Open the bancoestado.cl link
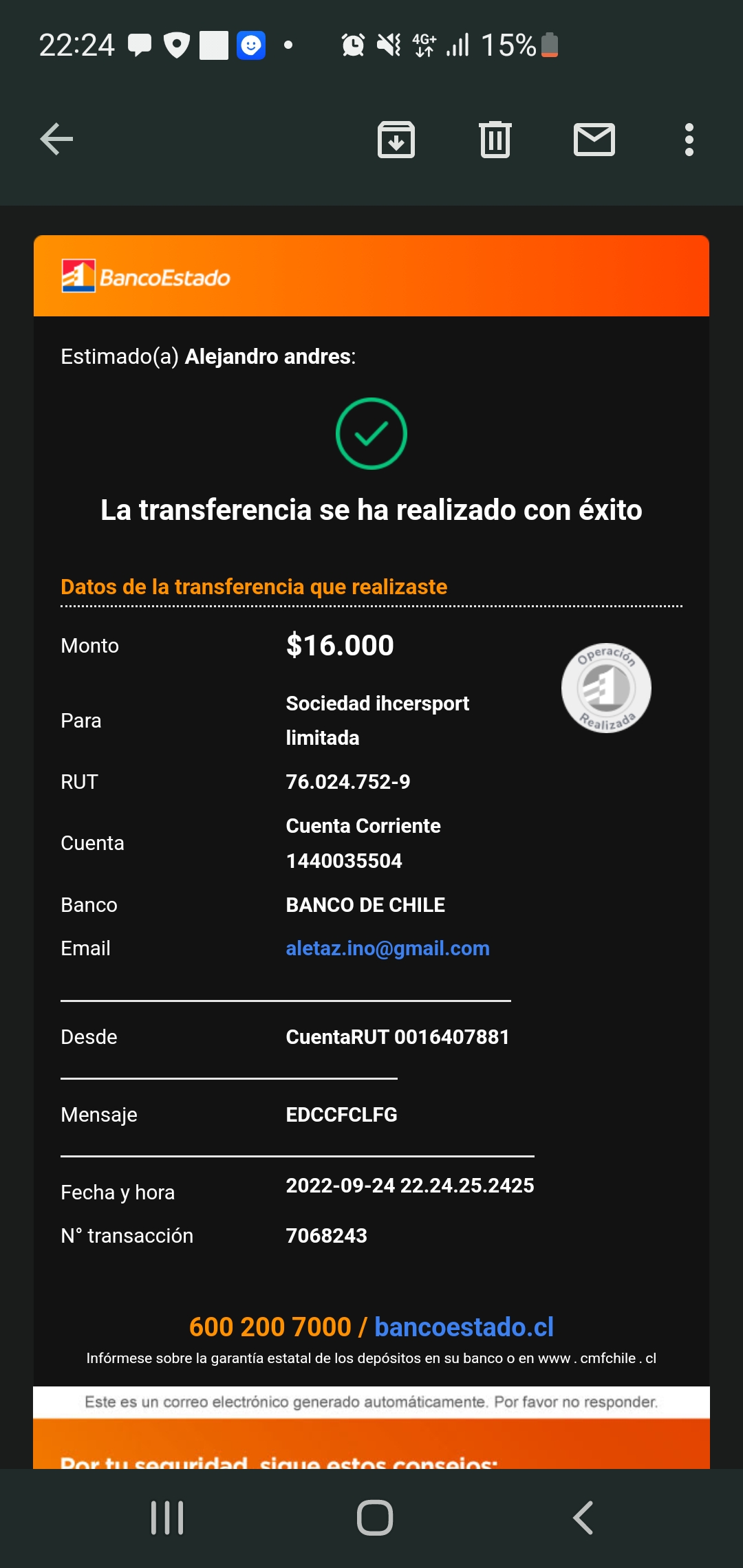The height and width of the screenshot is (1568, 743). [464, 1327]
